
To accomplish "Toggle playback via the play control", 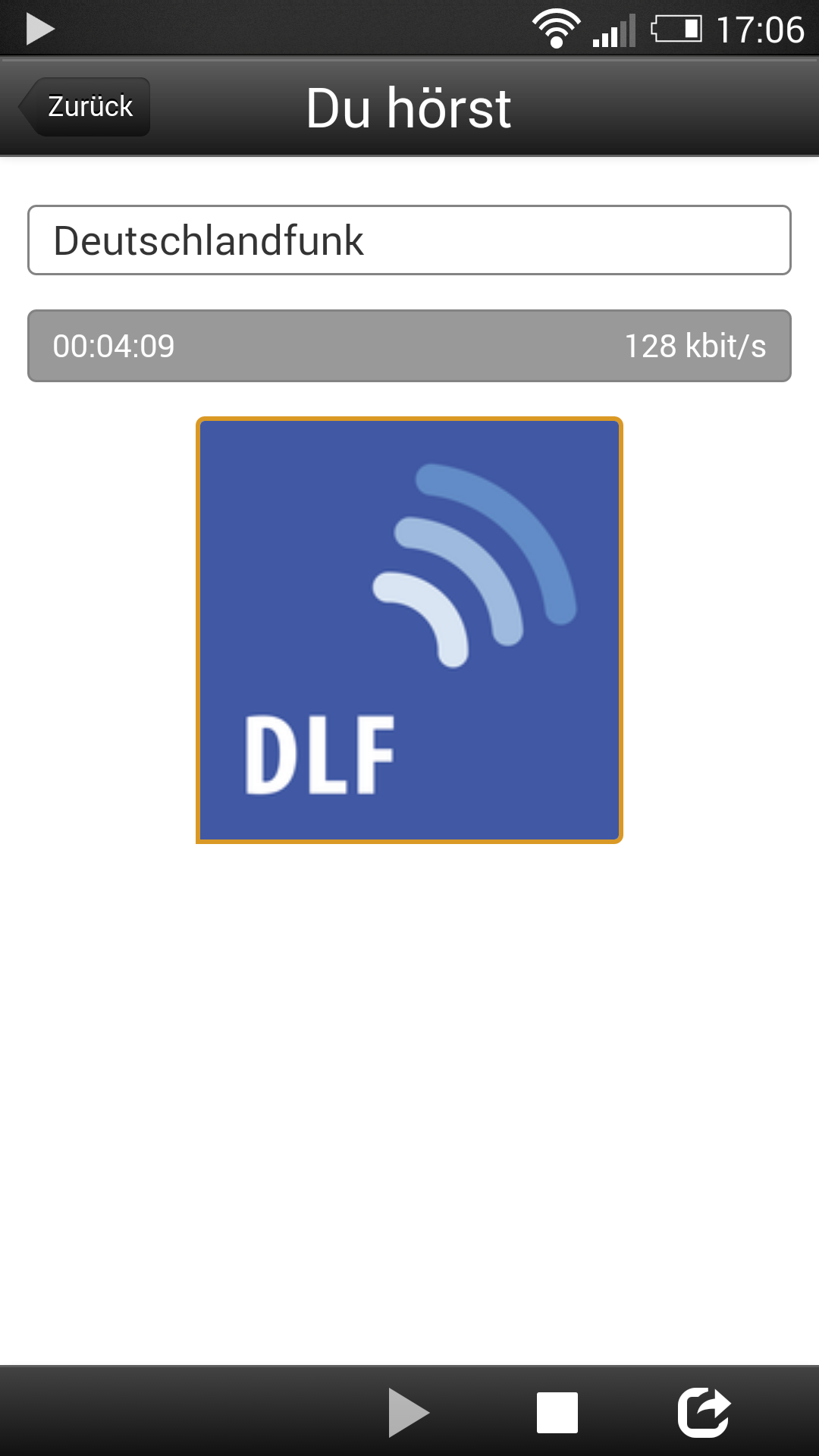I will pyautogui.click(x=409, y=1412).
